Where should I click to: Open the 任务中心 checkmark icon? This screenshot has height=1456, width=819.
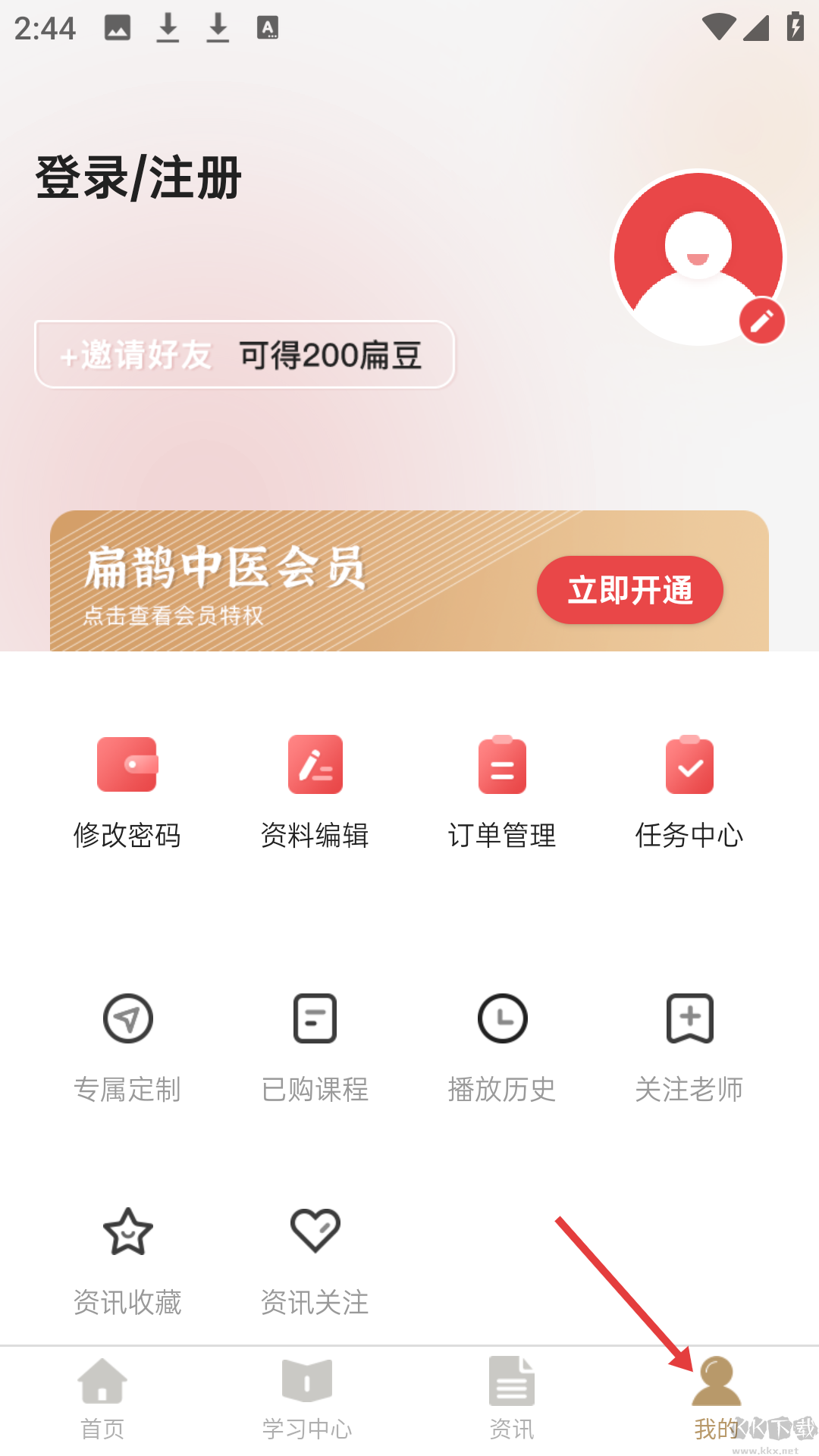[689, 764]
